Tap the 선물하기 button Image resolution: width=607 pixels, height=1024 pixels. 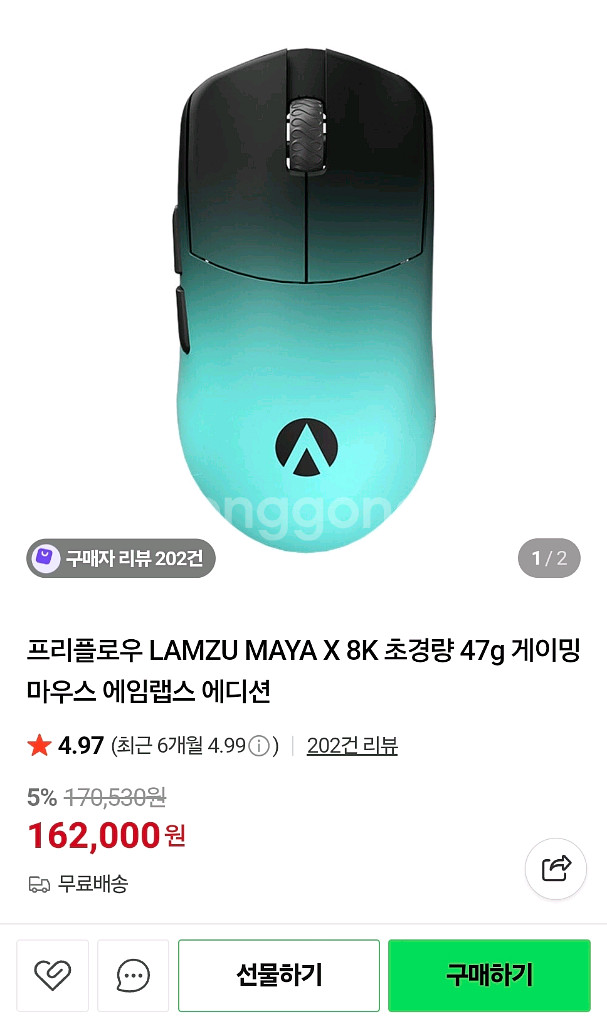pos(279,975)
